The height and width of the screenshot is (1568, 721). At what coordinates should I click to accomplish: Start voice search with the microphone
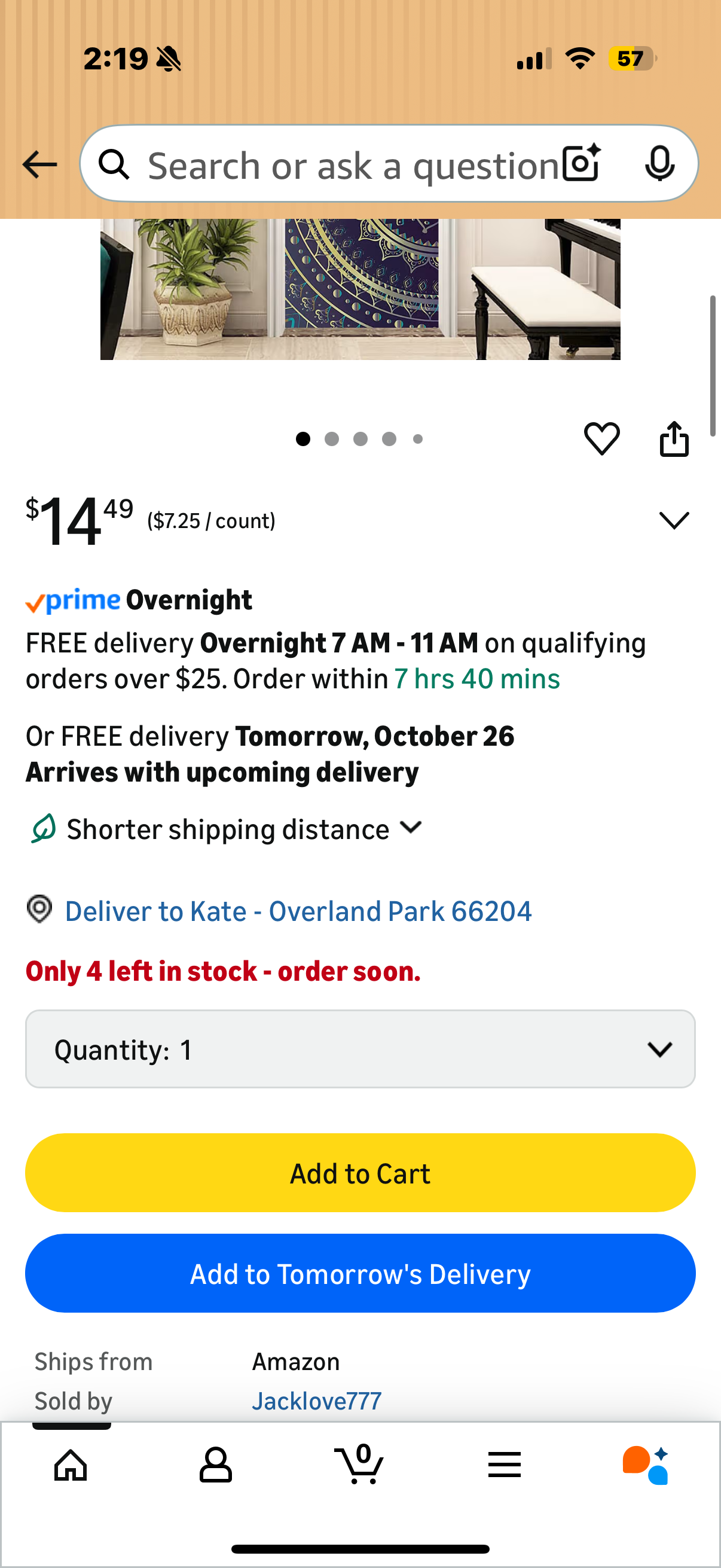pos(659,164)
